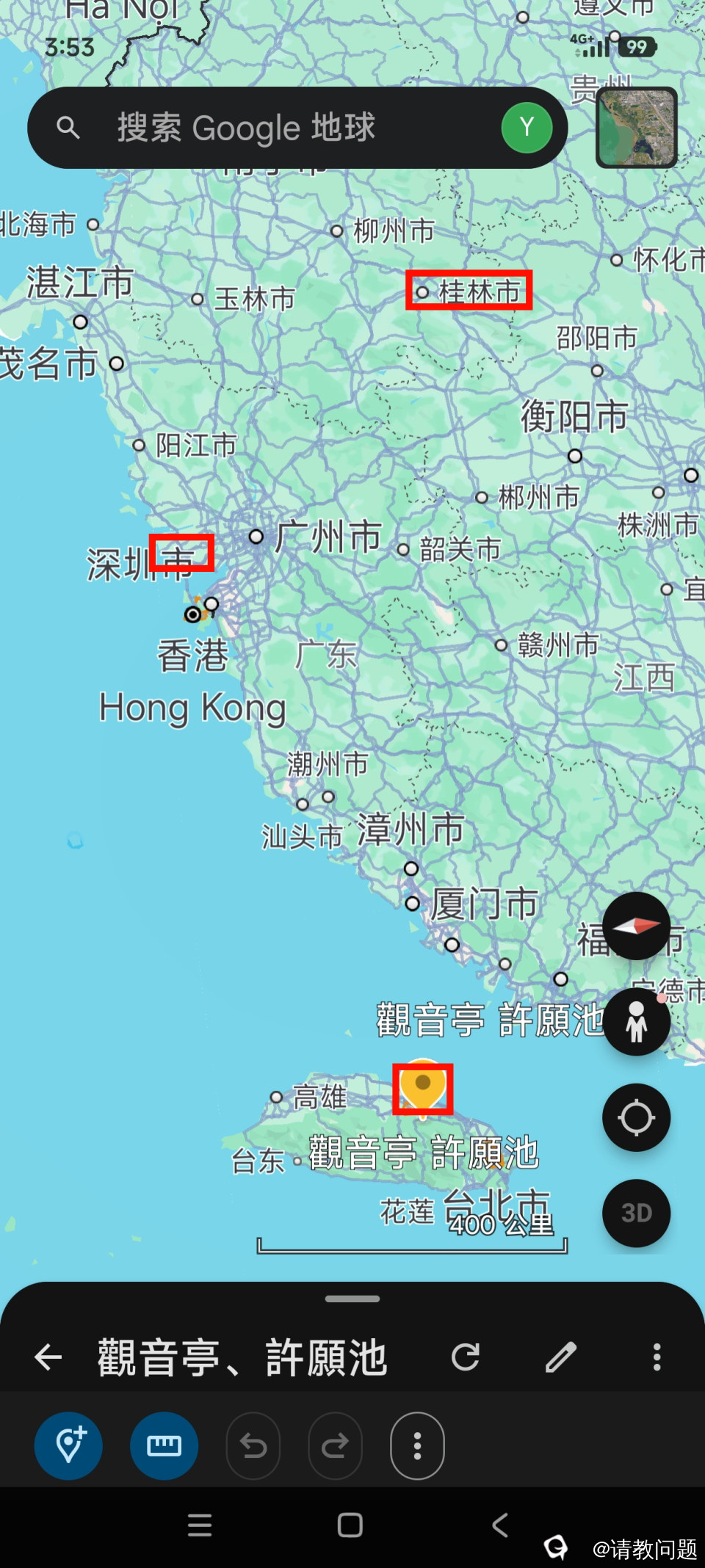The height and width of the screenshot is (1568, 705).
Task: Refresh the 觀音亭、許願池 project
Action: 466,1357
